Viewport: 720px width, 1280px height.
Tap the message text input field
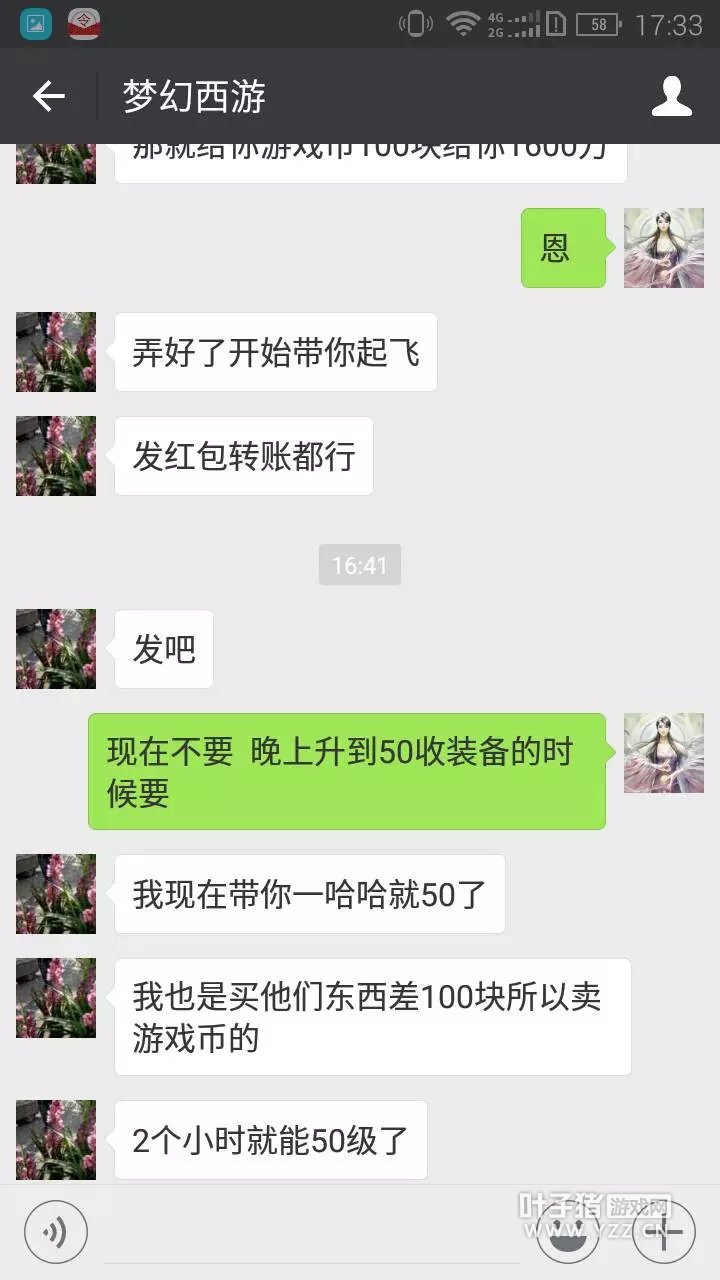(312, 1232)
